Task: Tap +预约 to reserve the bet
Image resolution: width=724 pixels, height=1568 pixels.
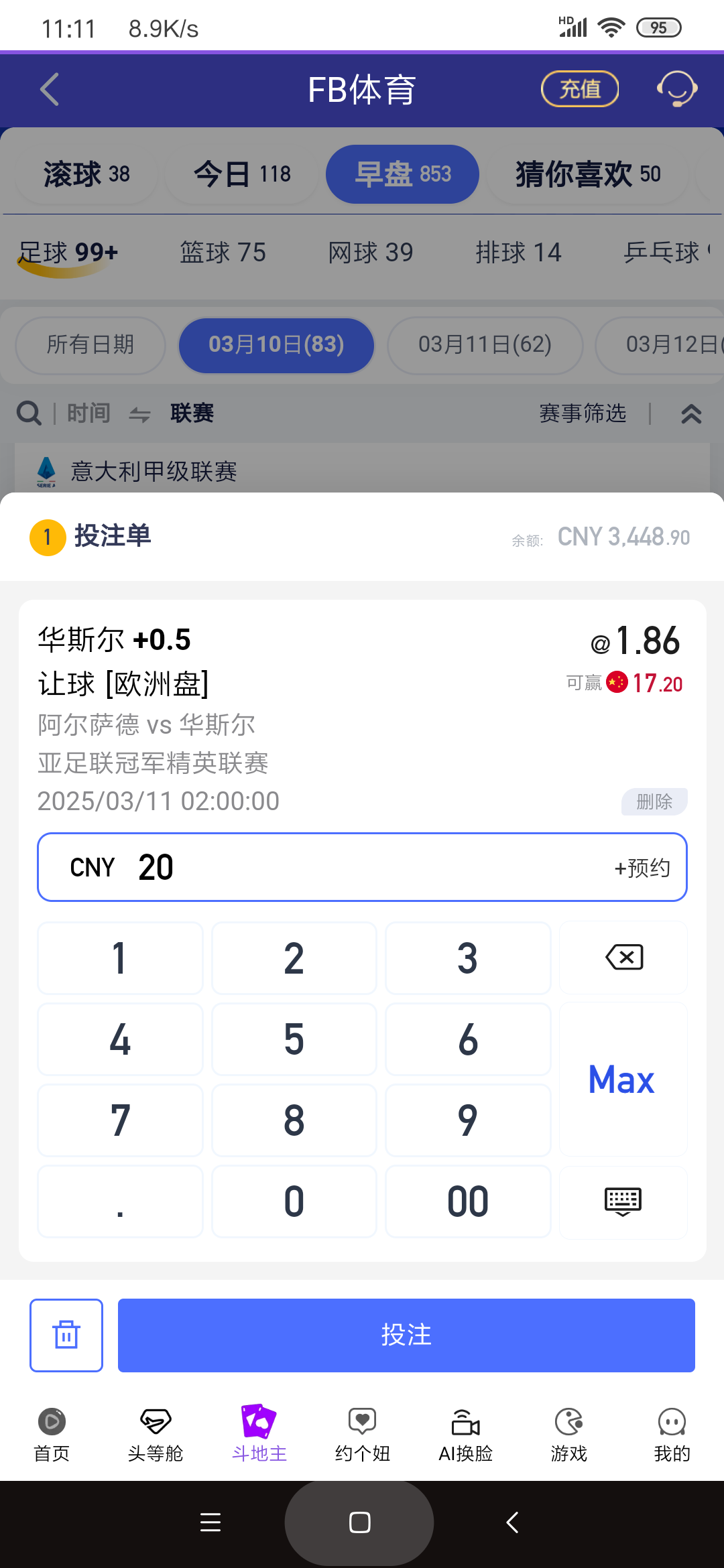Action: (x=642, y=868)
